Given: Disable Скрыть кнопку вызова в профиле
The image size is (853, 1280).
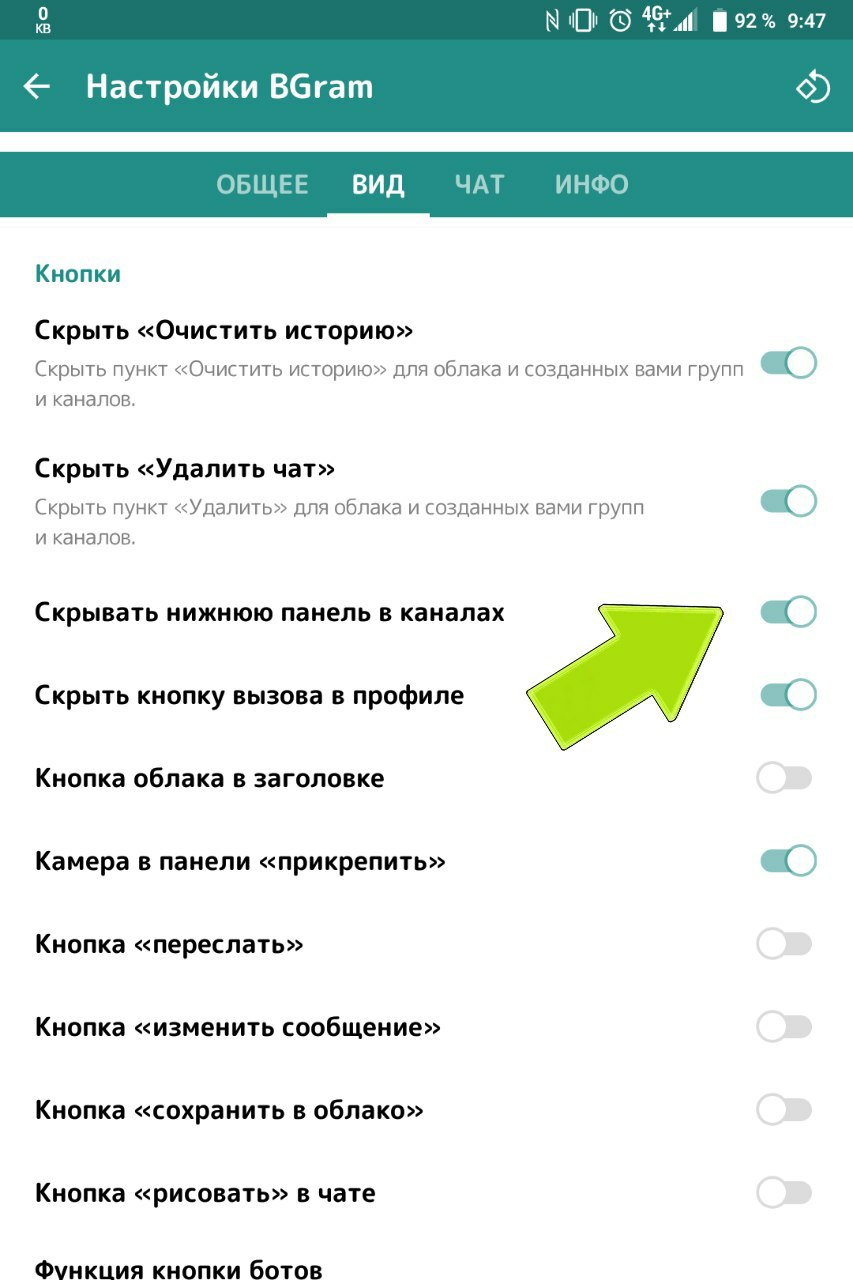Looking at the screenshot, I should 788,694.
